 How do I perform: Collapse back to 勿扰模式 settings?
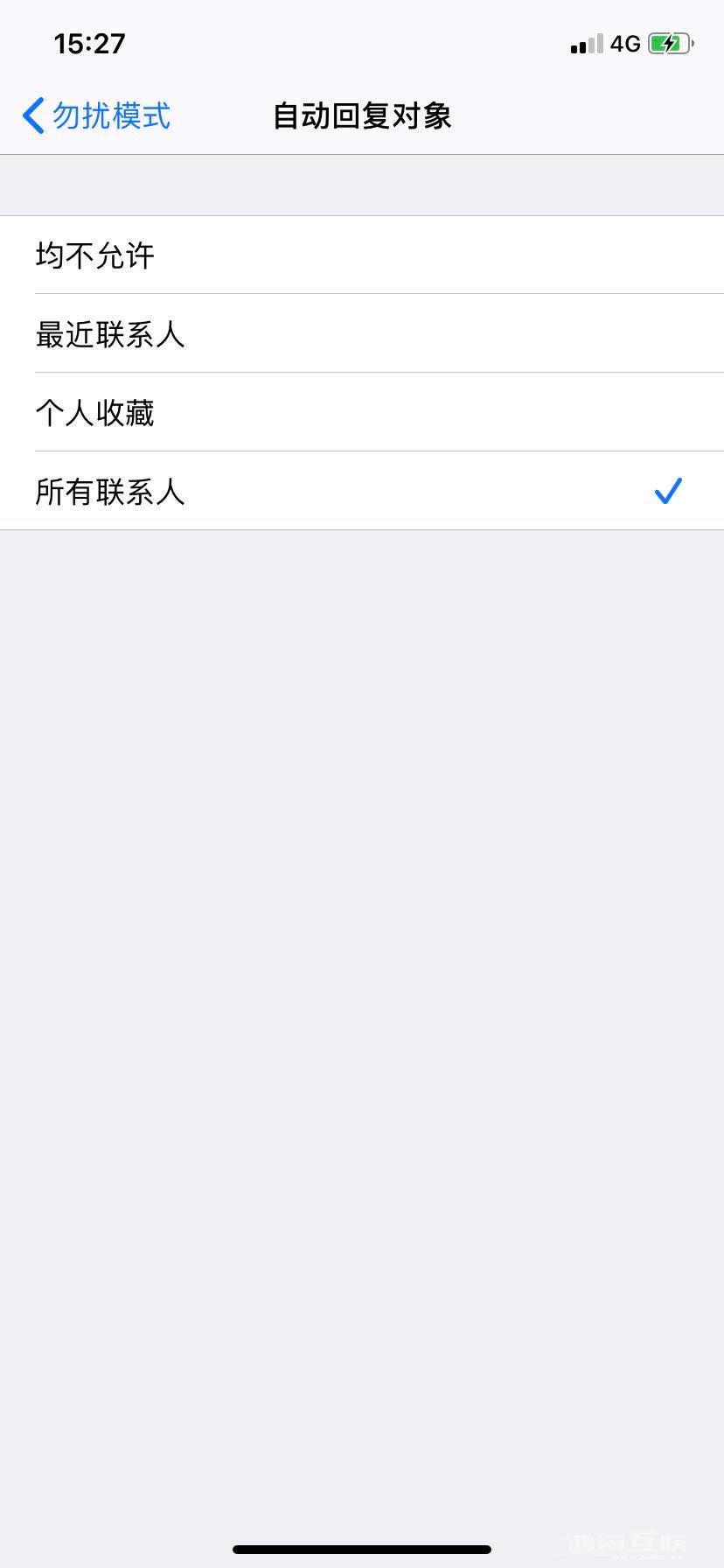(96, 115)
